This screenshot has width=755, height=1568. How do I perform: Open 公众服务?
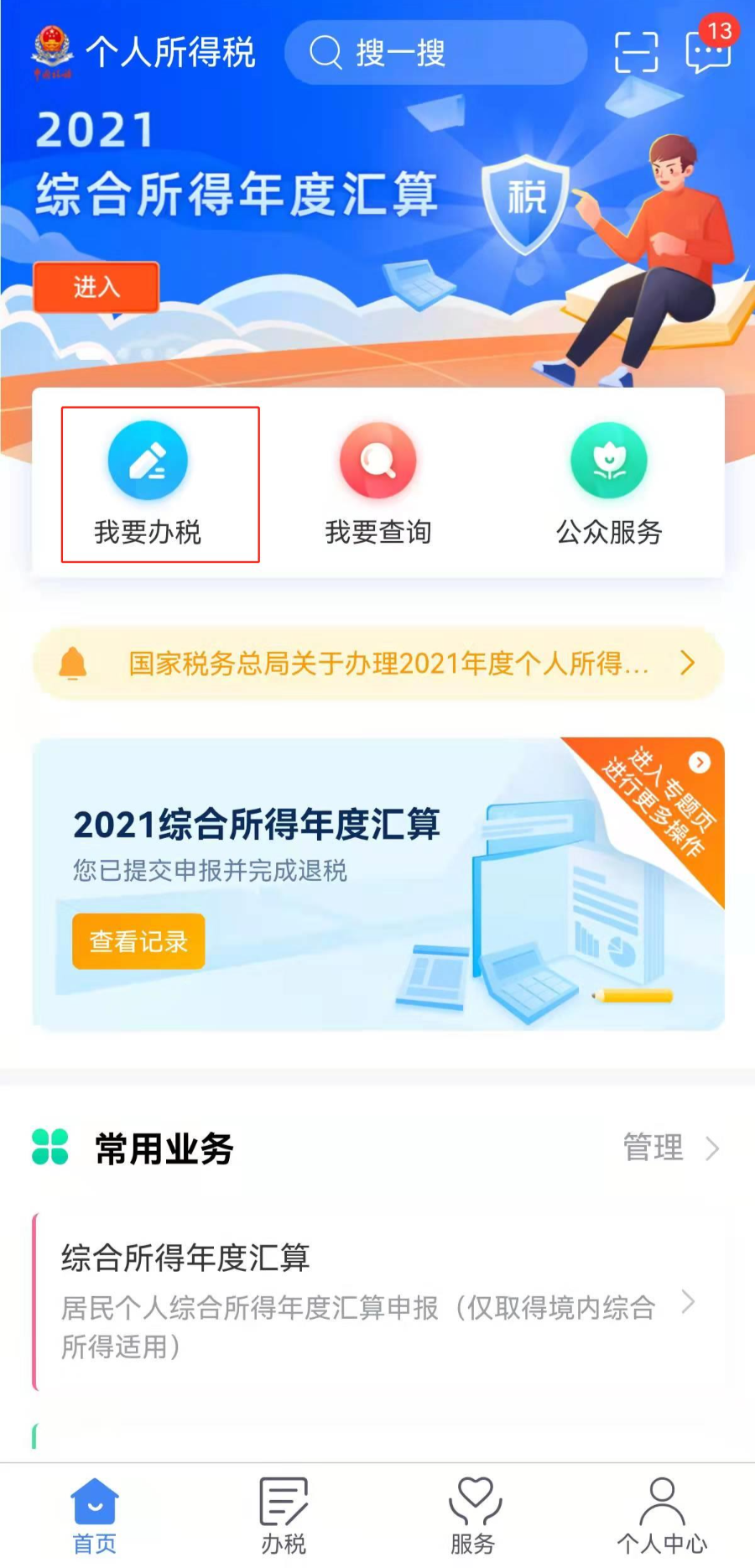coord(609,484)
